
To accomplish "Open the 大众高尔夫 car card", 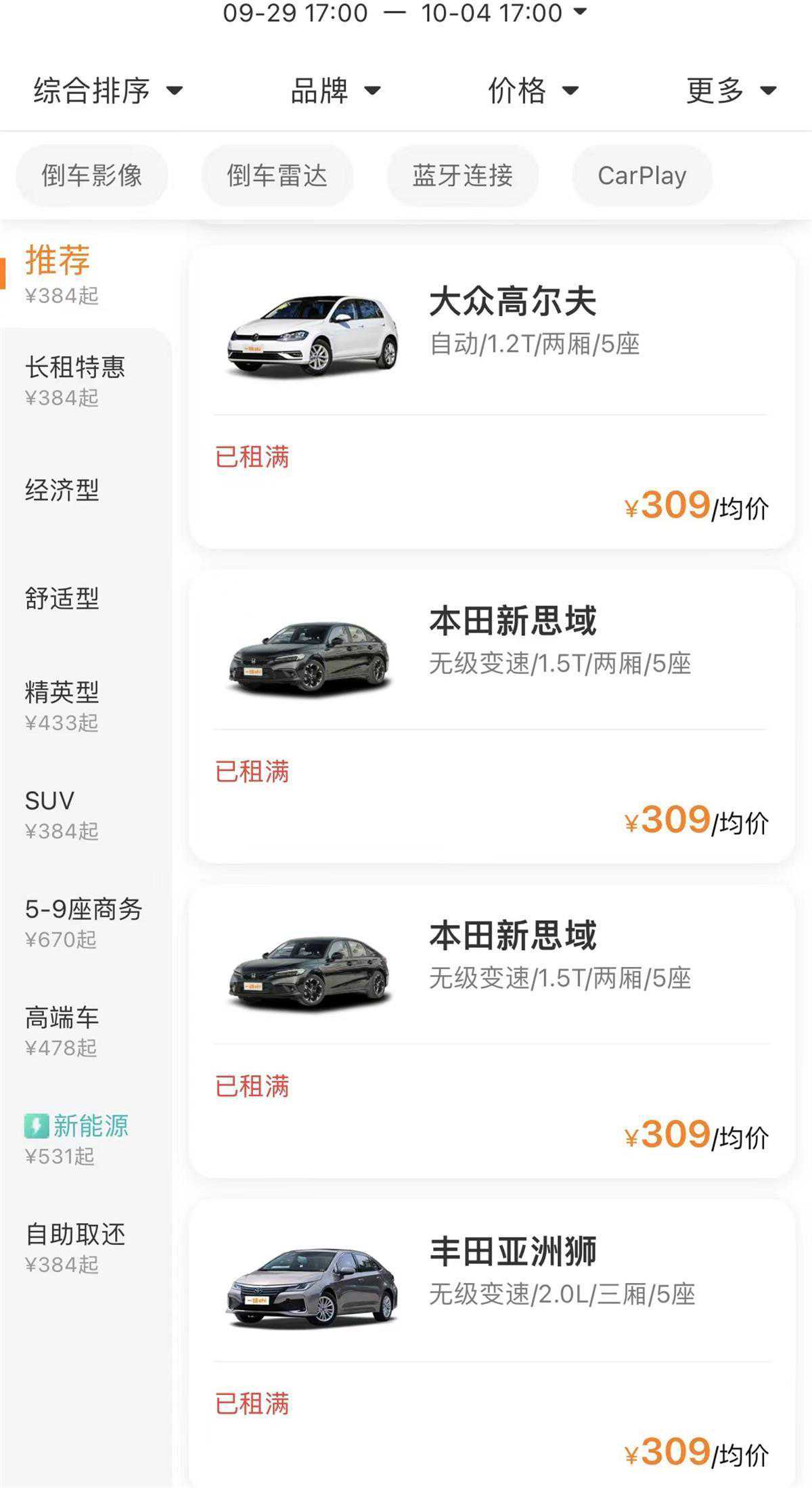I will point(491,397).
